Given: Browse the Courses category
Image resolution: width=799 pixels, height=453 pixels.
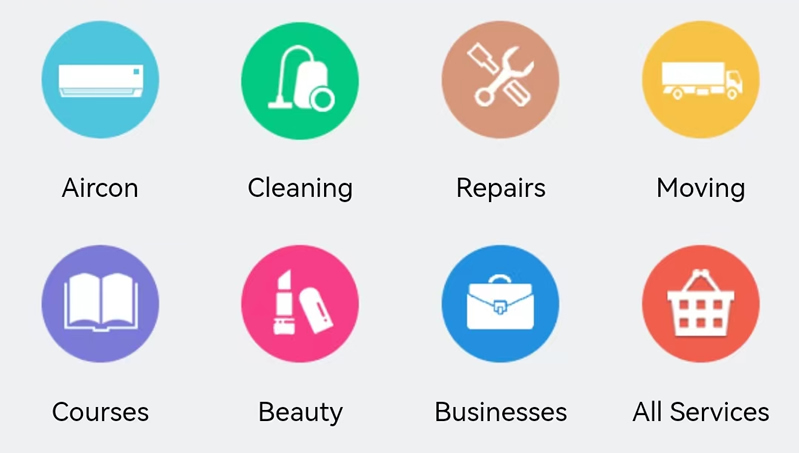Looking at the screenshot, I should (x=100, y=304).
